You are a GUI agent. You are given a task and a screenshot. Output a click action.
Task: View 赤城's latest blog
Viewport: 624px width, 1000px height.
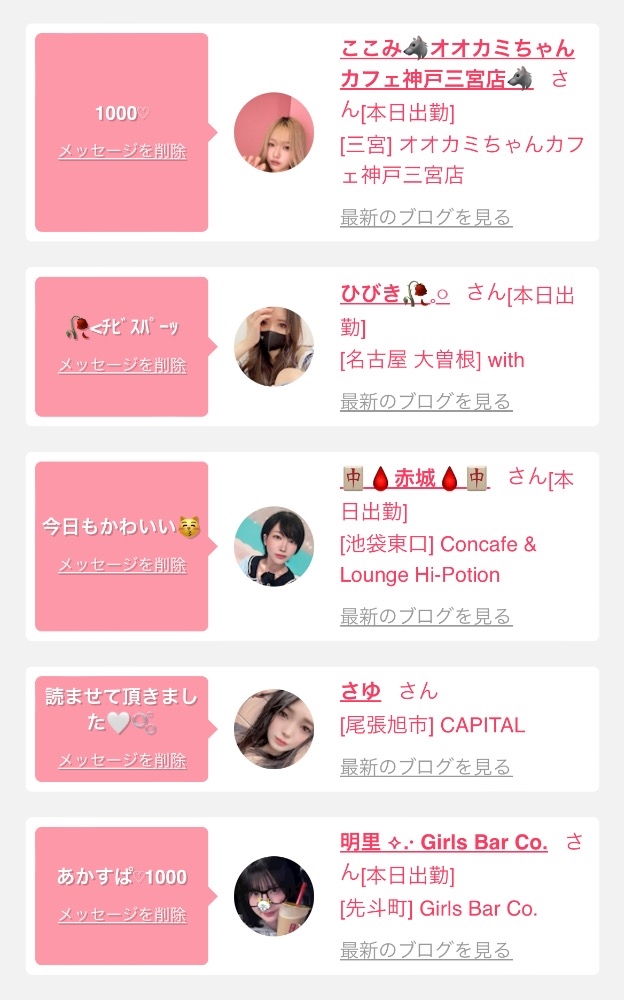click(426, 617)
